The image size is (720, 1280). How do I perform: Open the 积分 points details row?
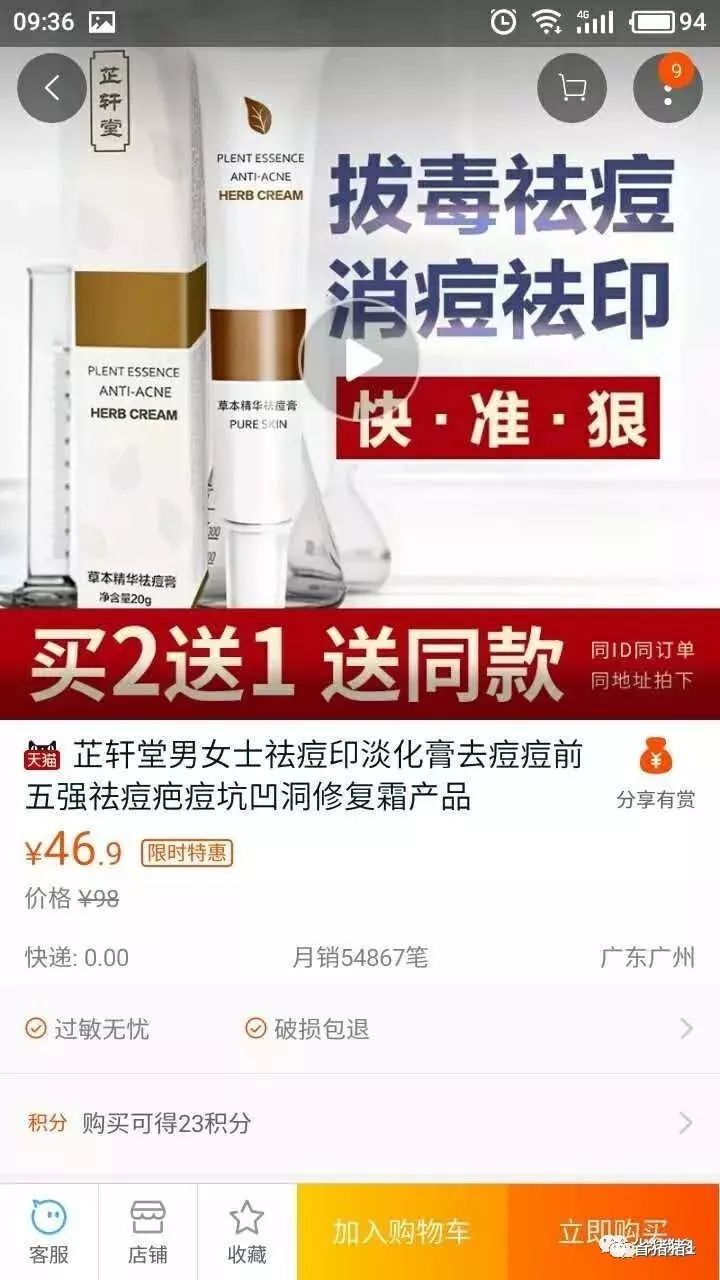click(x=360, y=1123)
